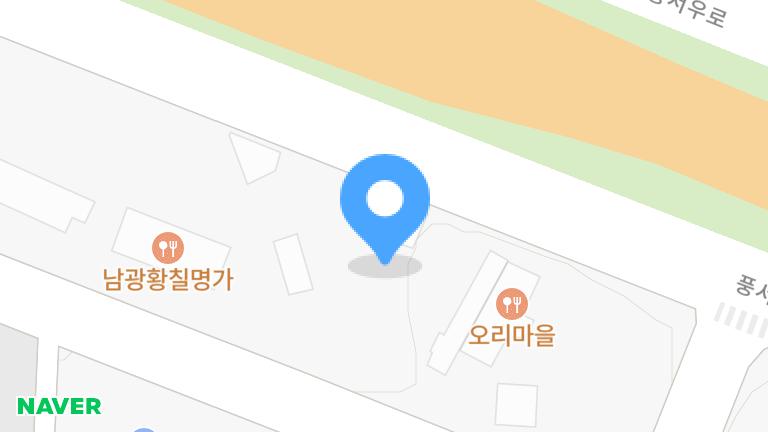This screenshot has width=768, height=432.
Task: Open the 남광황칠명가 restaurant marker
Action: 168,246
